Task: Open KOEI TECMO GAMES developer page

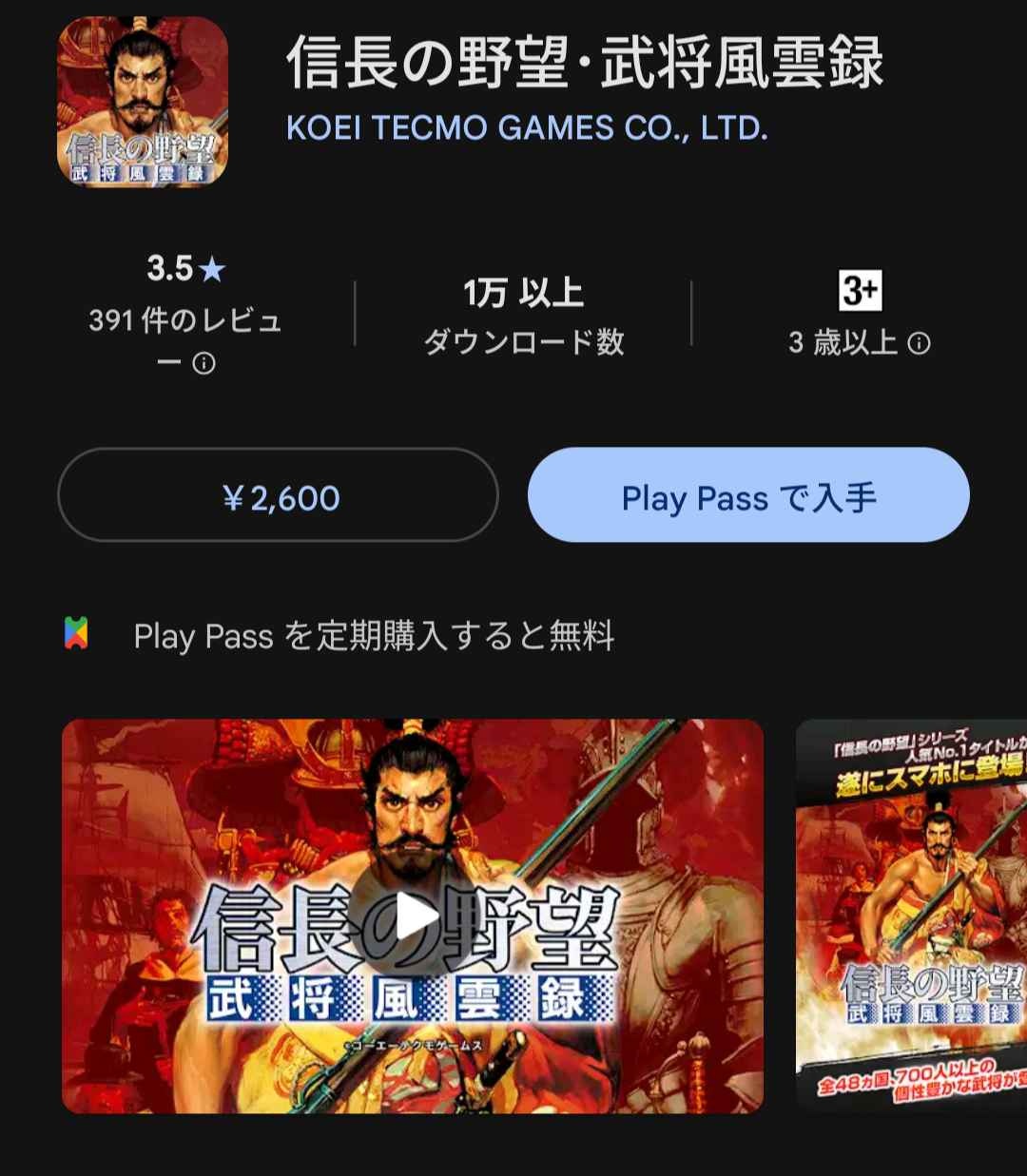Action: tap(527, 127)
